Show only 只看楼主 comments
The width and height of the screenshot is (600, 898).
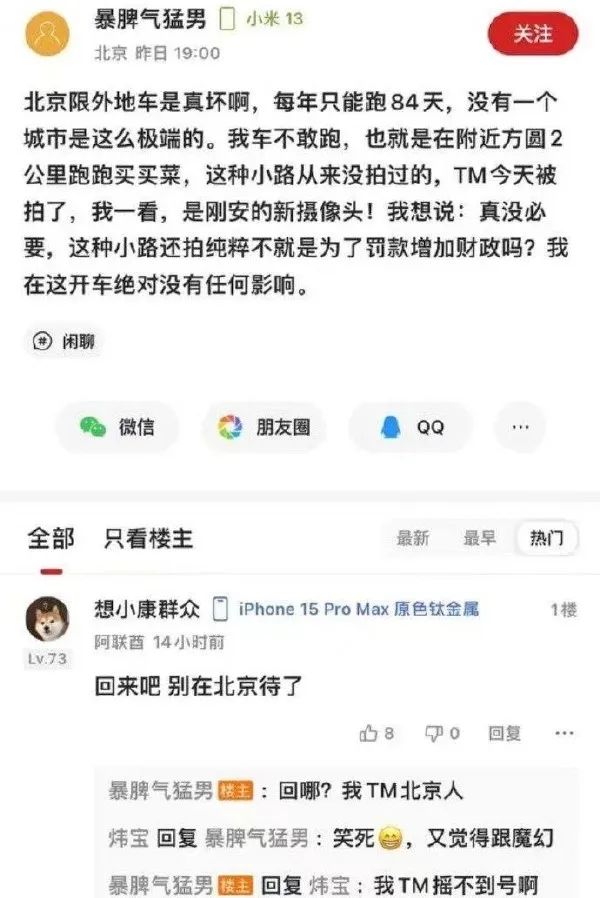(148, 539)
